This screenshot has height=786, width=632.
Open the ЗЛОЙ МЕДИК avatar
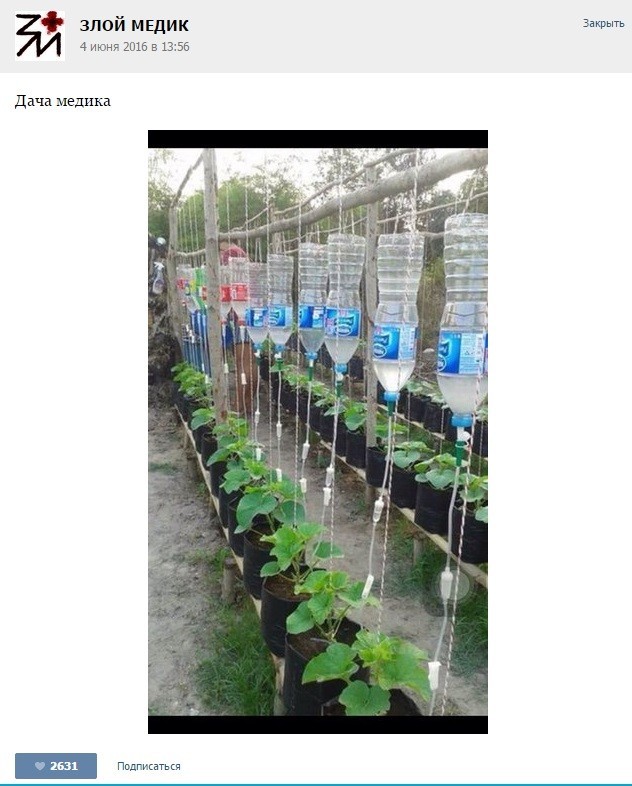point(40,36)
